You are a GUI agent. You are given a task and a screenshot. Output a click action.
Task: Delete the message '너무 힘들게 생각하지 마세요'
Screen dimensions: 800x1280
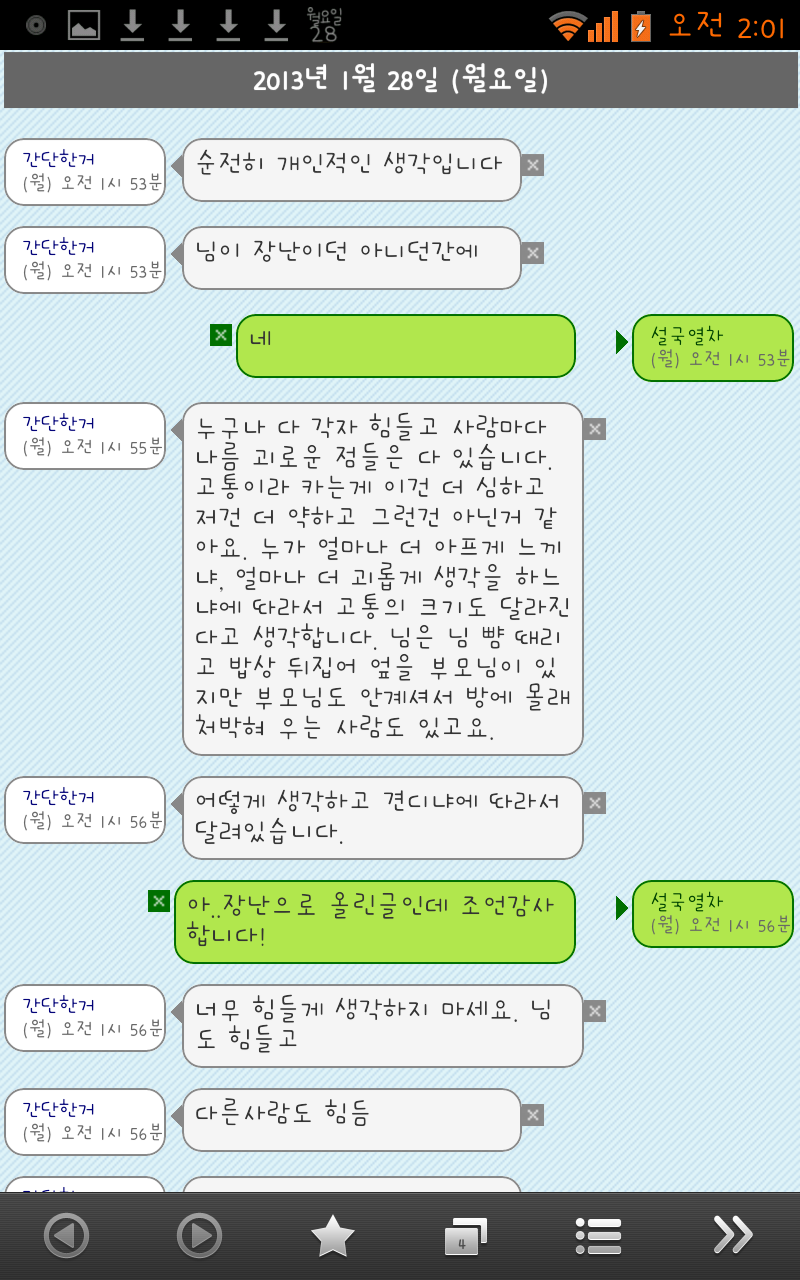(595, 1011)
